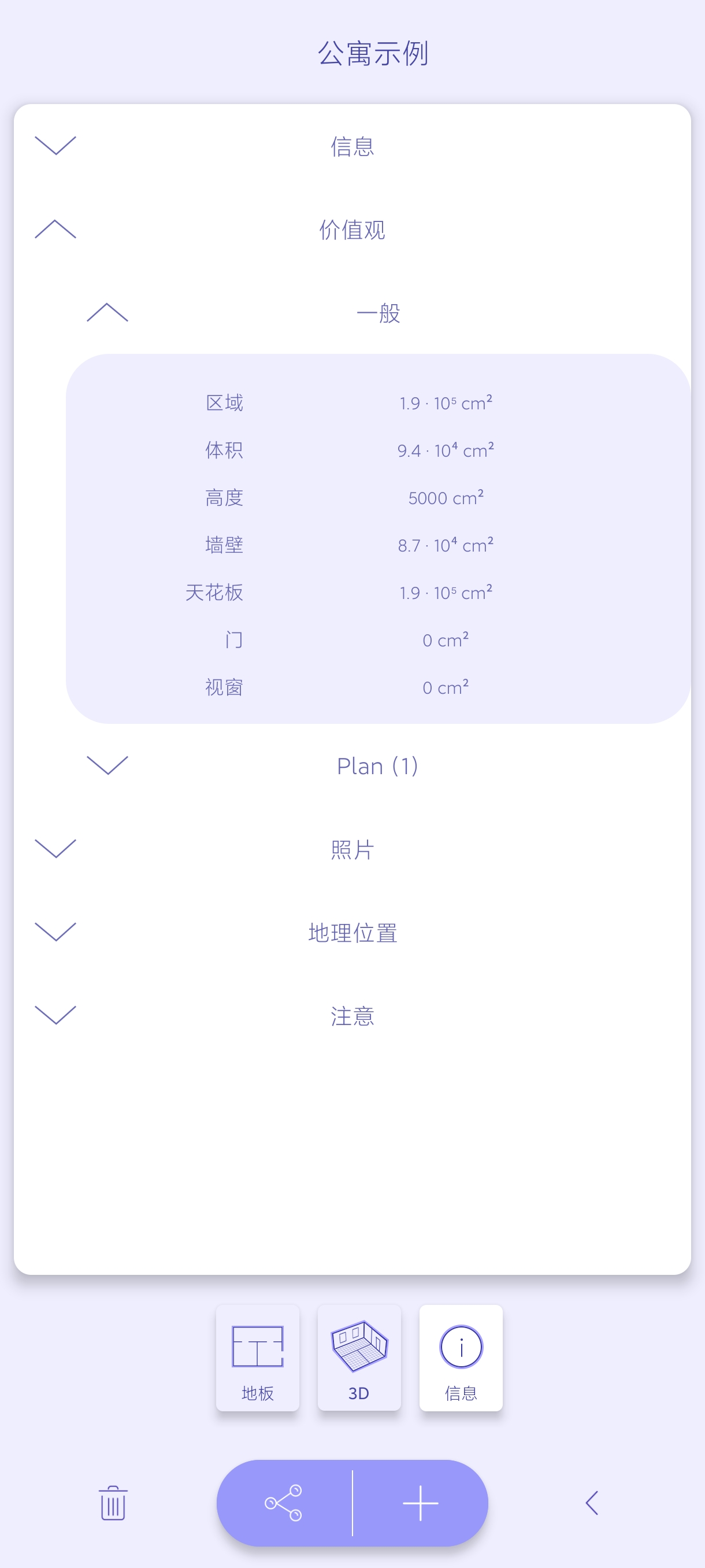Share the apartment project

click(x=284, y=1503)
